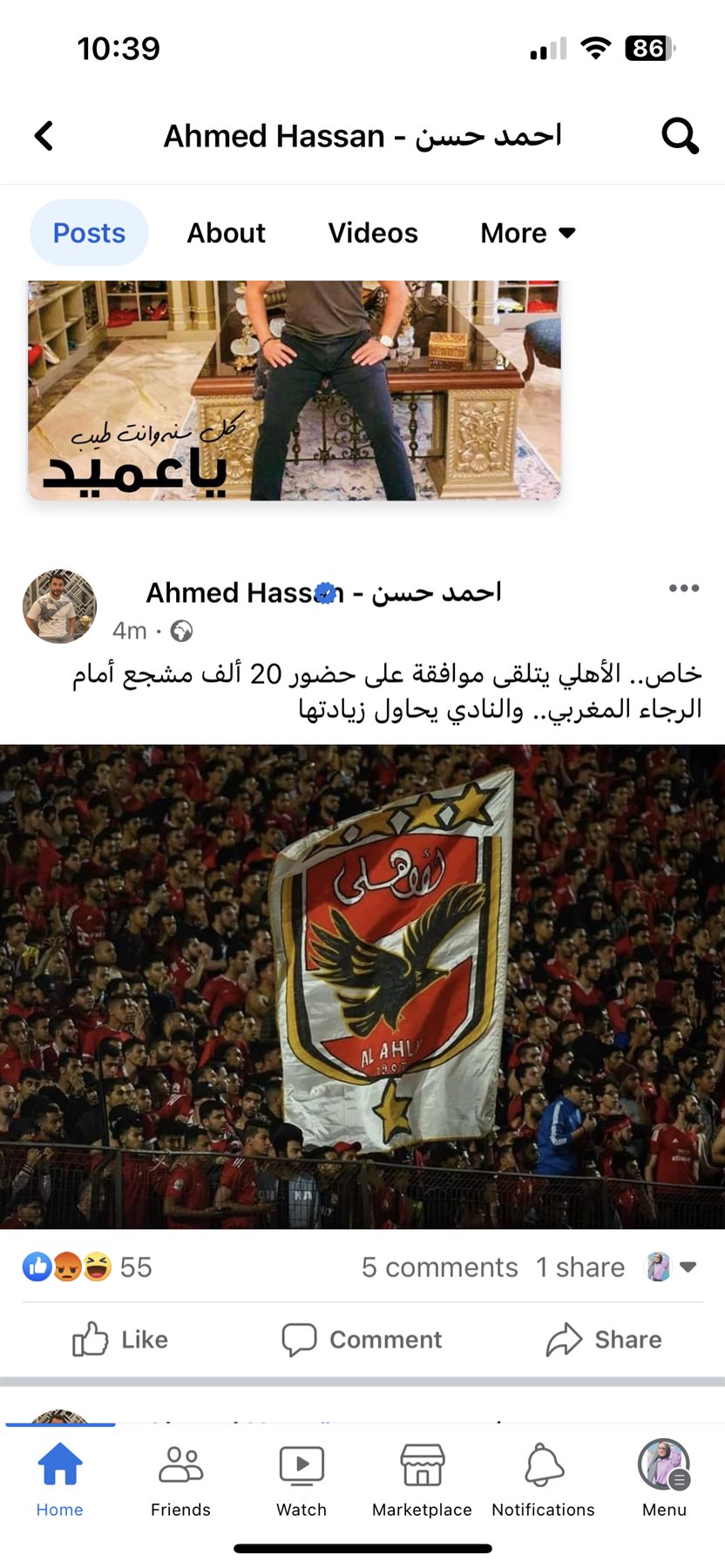The width and height of the screenshot is (725, 1568).
Task: Open the birthday greeting photo post
Action: (294, 390)
